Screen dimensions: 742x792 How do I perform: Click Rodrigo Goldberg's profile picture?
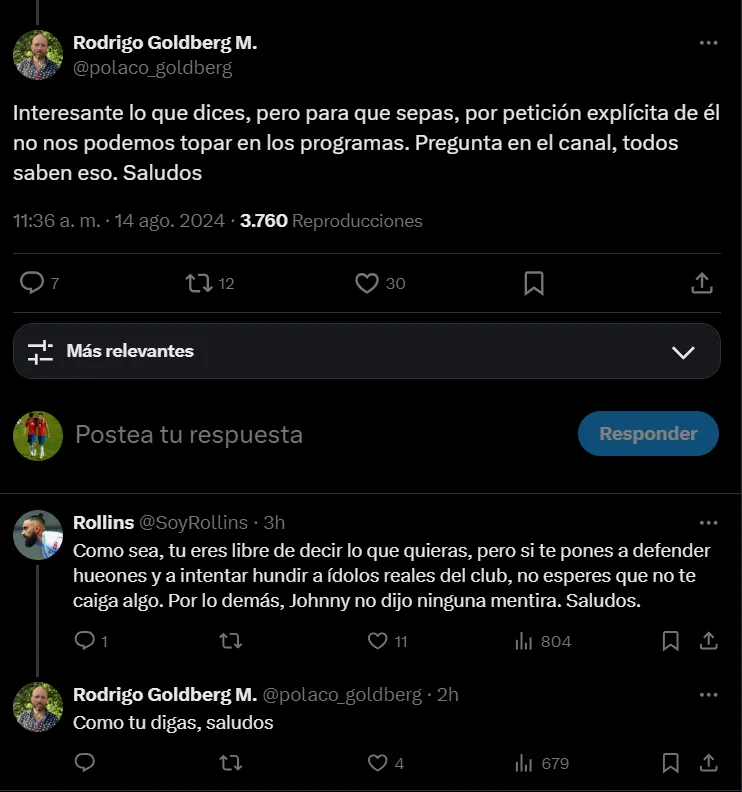tap(37, 54)
